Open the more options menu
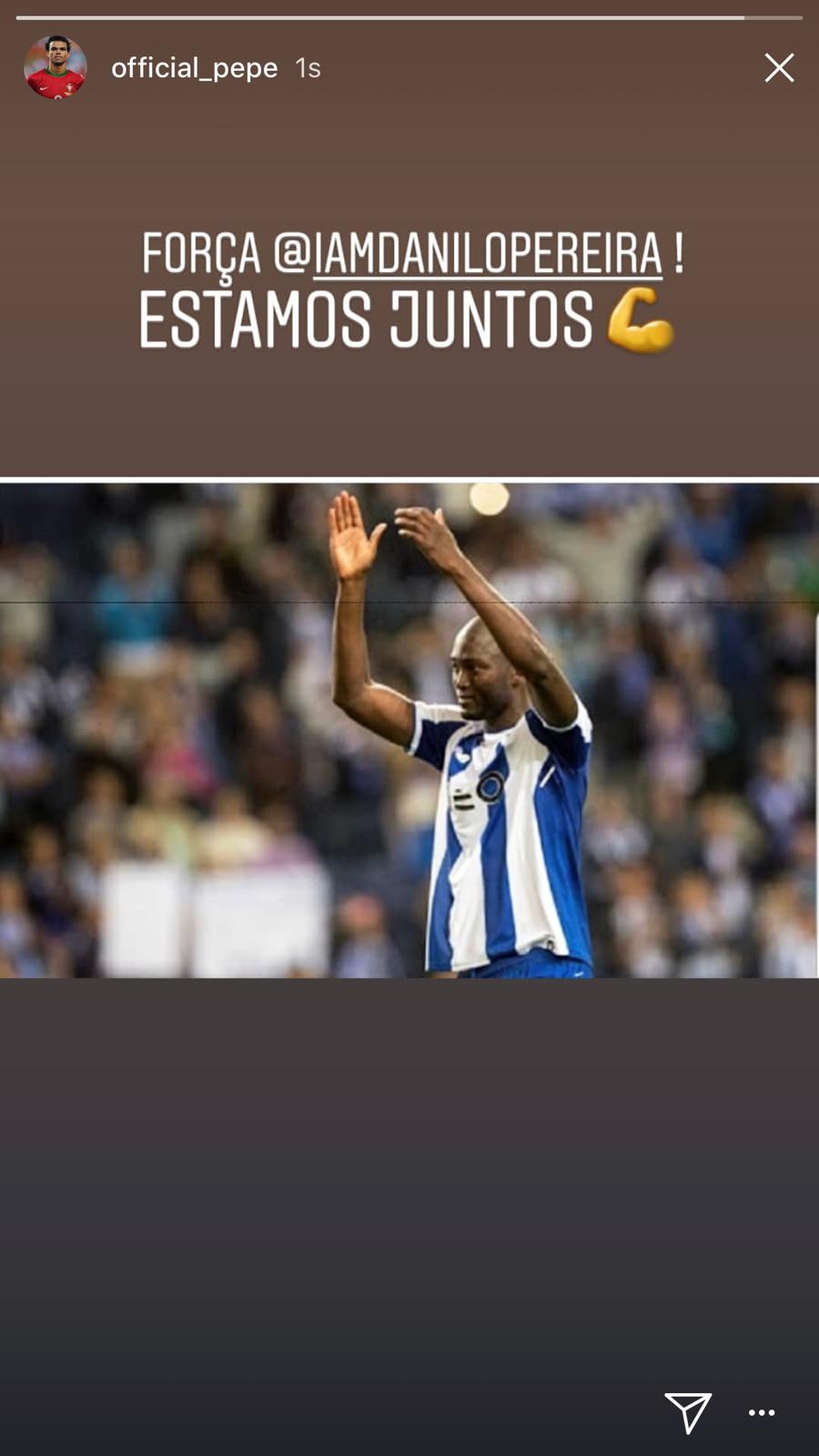This screenshot has height=1456, width=819. [762, 1413]
